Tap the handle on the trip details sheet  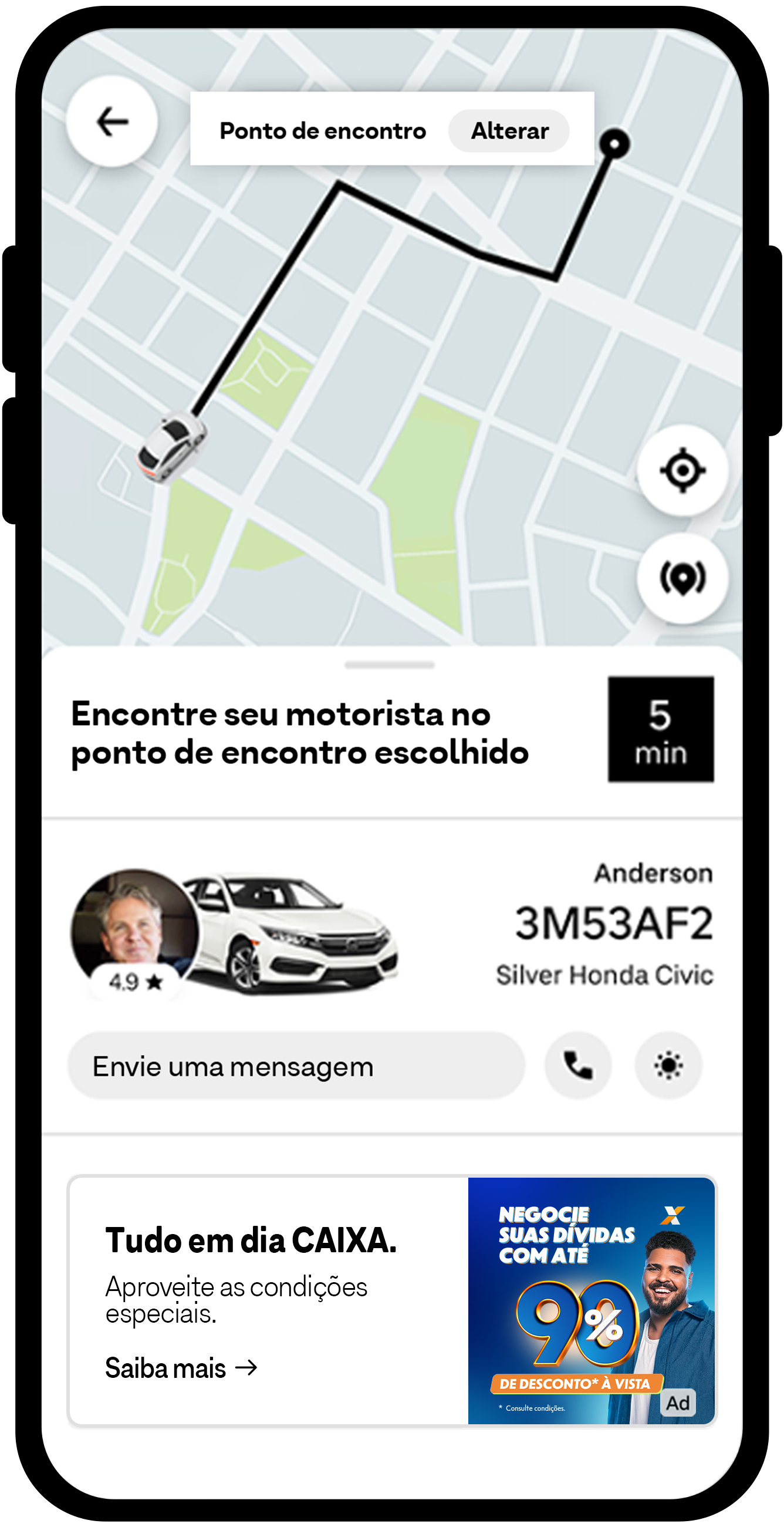point(389,665)
